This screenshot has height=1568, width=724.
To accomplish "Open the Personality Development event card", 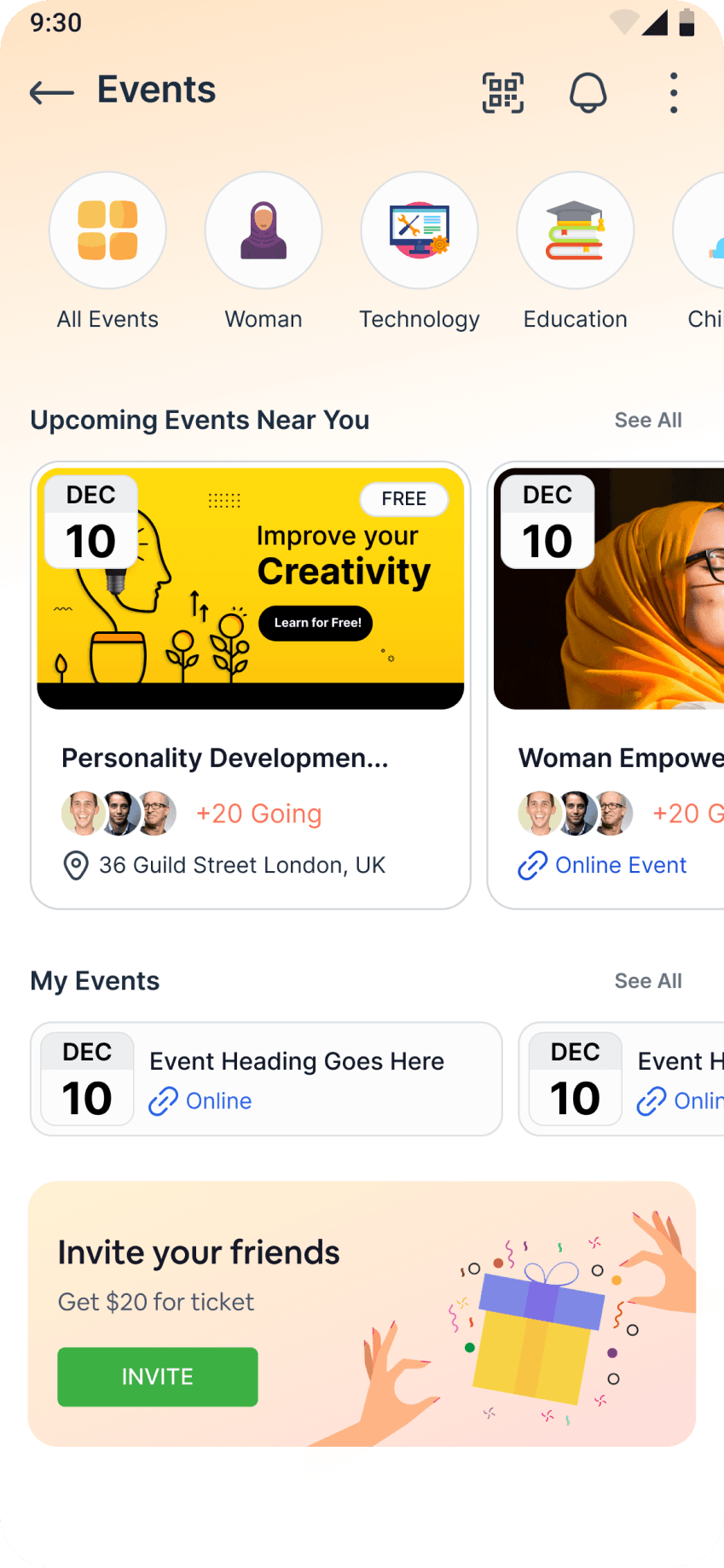I will pos(250,685).
